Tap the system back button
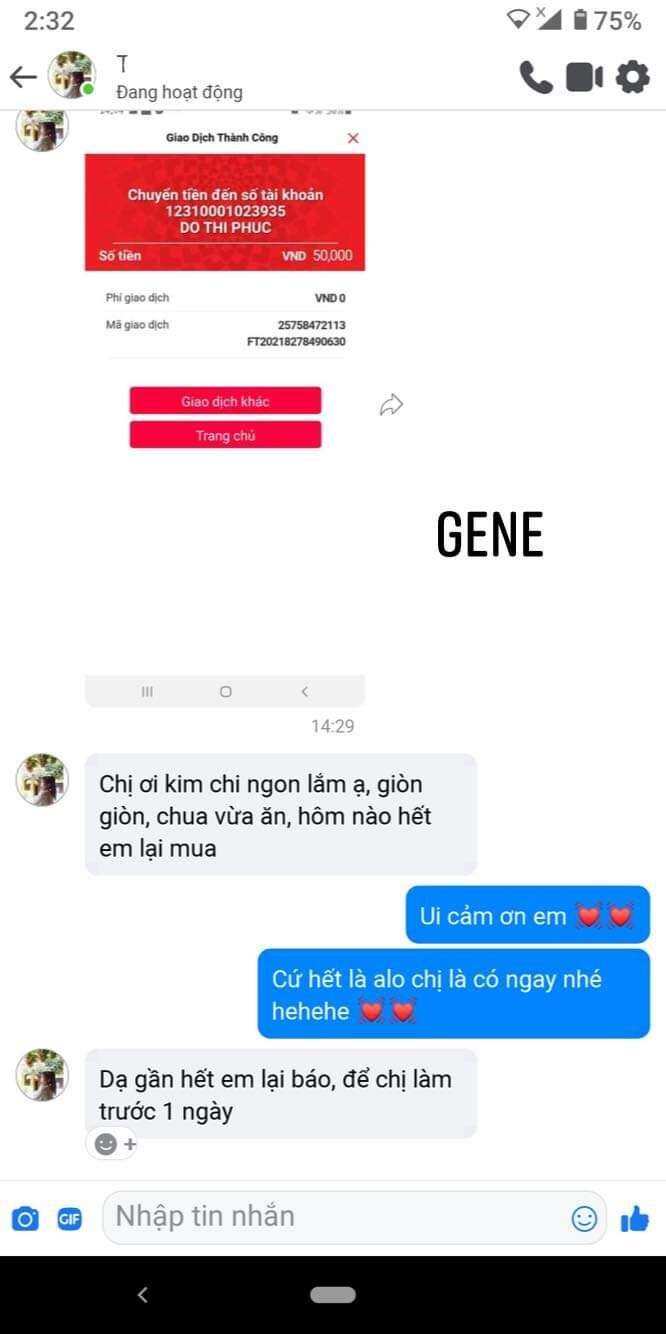The height and width of the screenshot is (1334, 666). [x=142, y=1295]
